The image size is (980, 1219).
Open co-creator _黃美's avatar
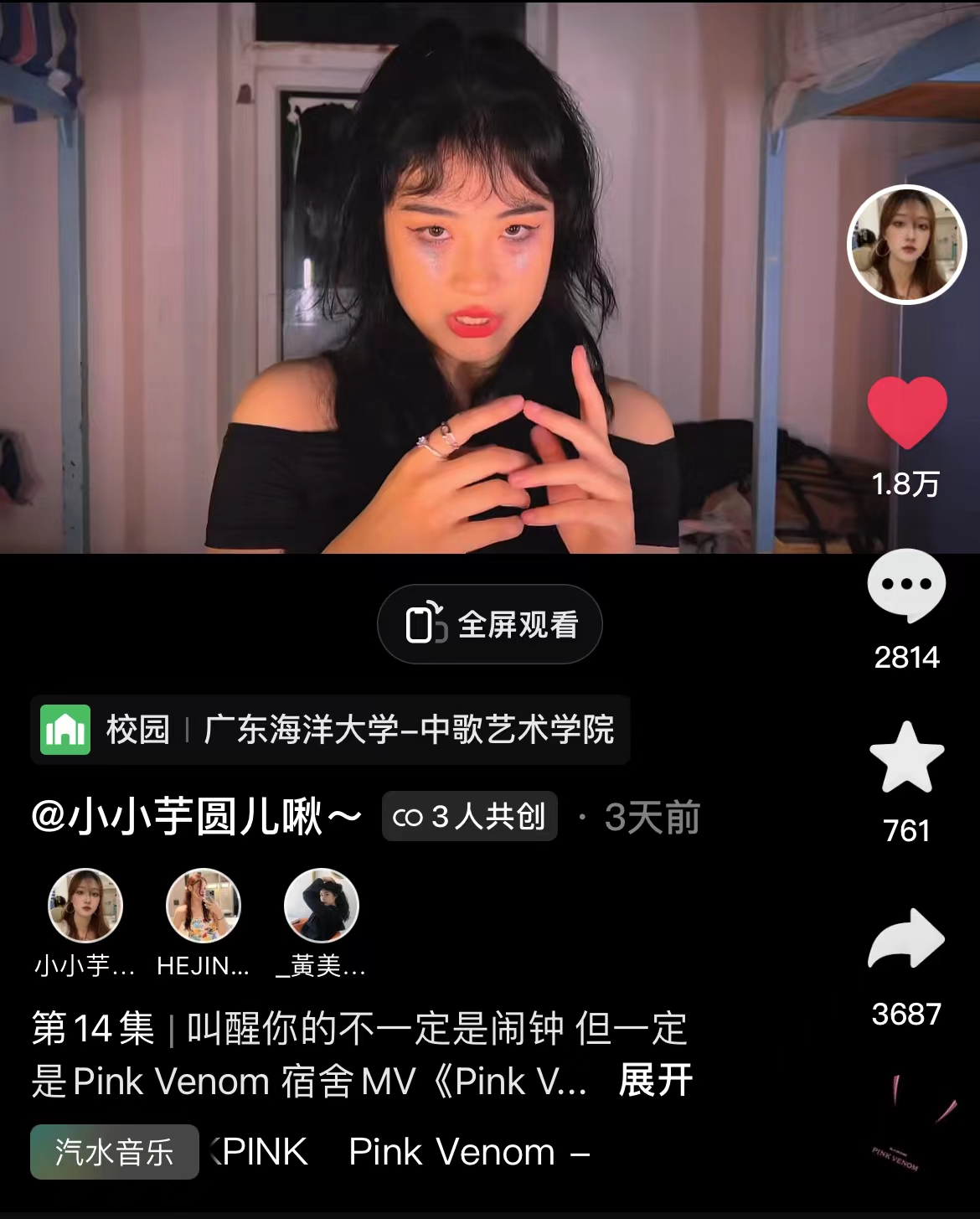click(x=322, y=907)
